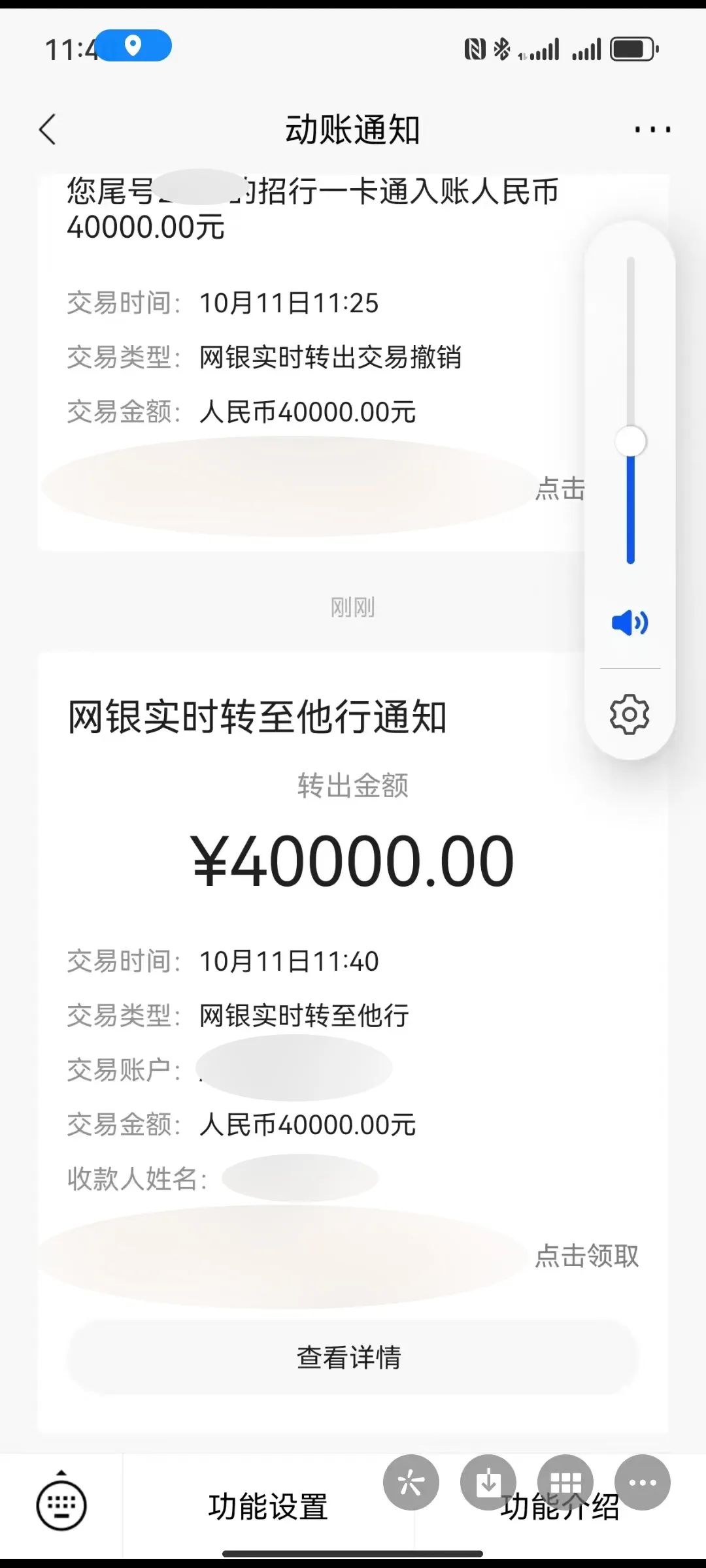This screenshot has width=706, height=1568.
Task: Go back from 动账通知 page
Action: tap(48, 129)
